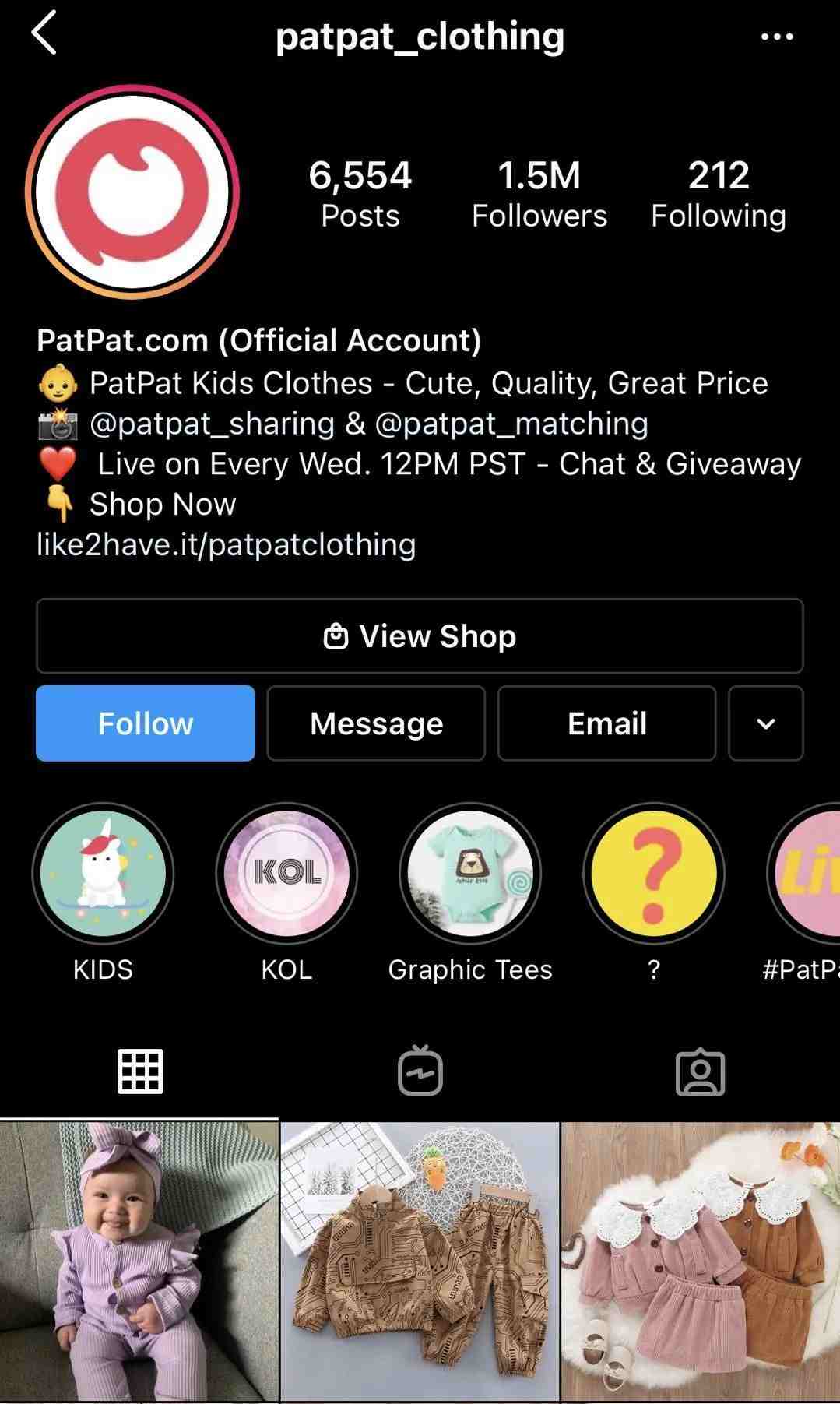840x1404 pixels.
Task: Open the KIDS story highlight
Action: 103,874
